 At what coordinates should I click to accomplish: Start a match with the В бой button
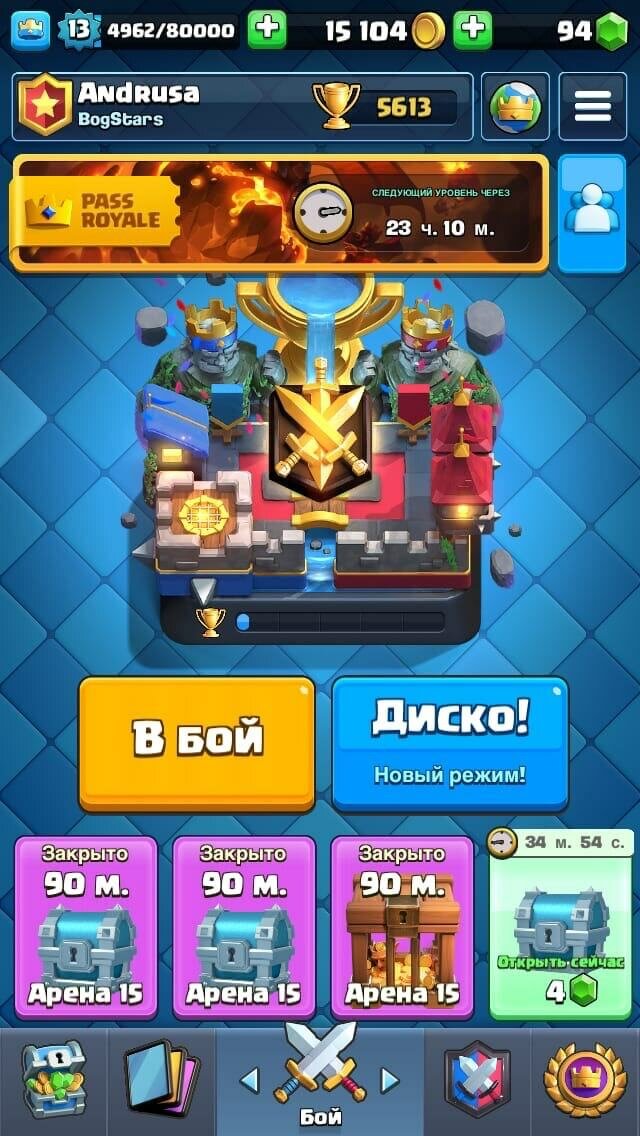[196, 743]
